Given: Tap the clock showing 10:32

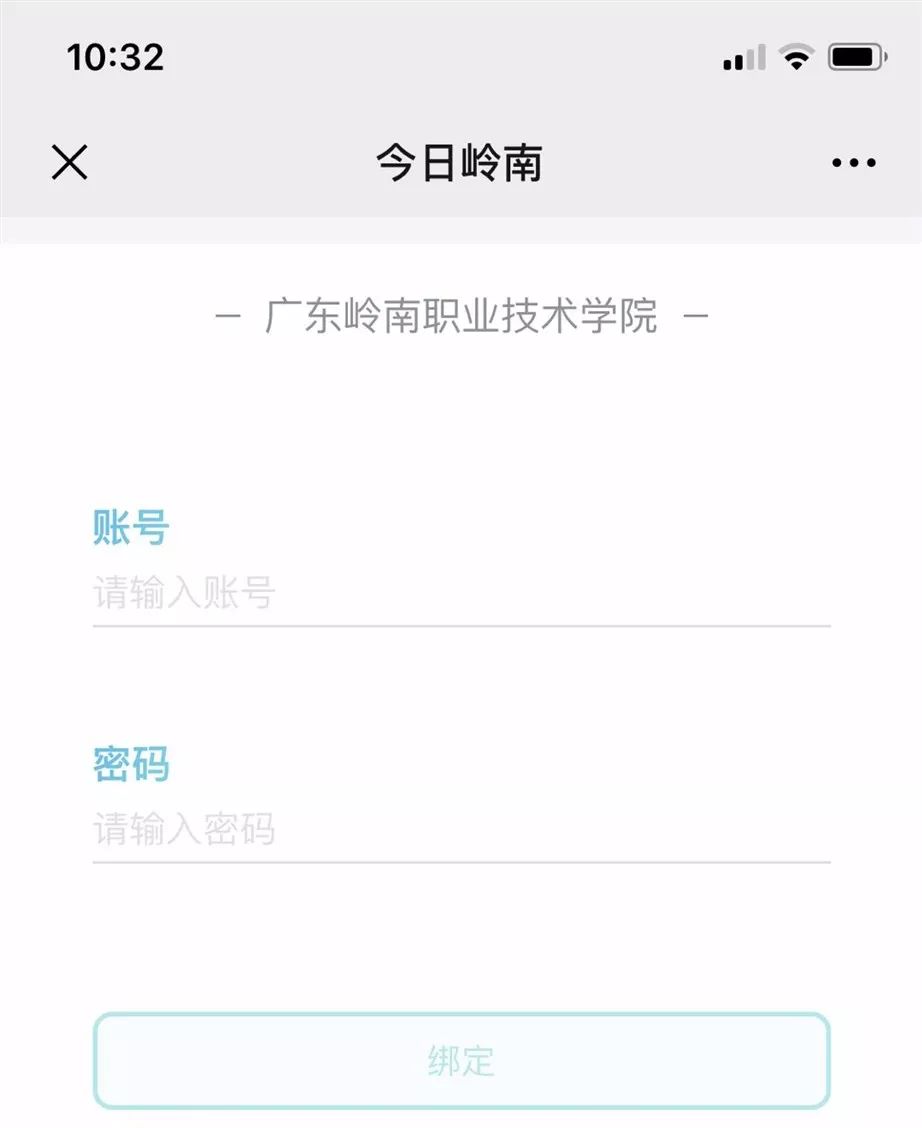Looking at the screenshot, I should click(x=113, y=57).
